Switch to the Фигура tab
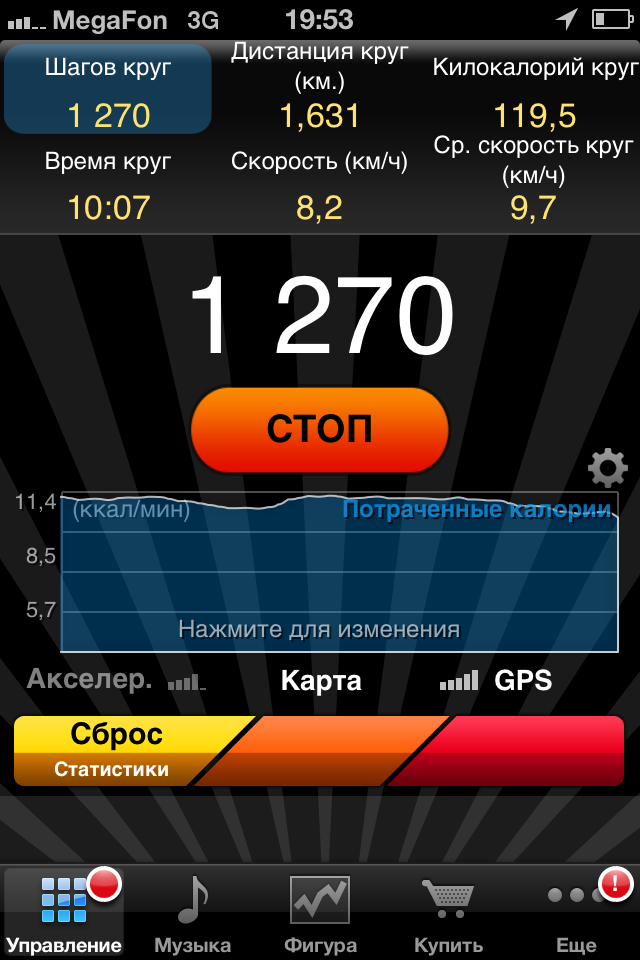The image size is (640, 960). pos(320,912)
